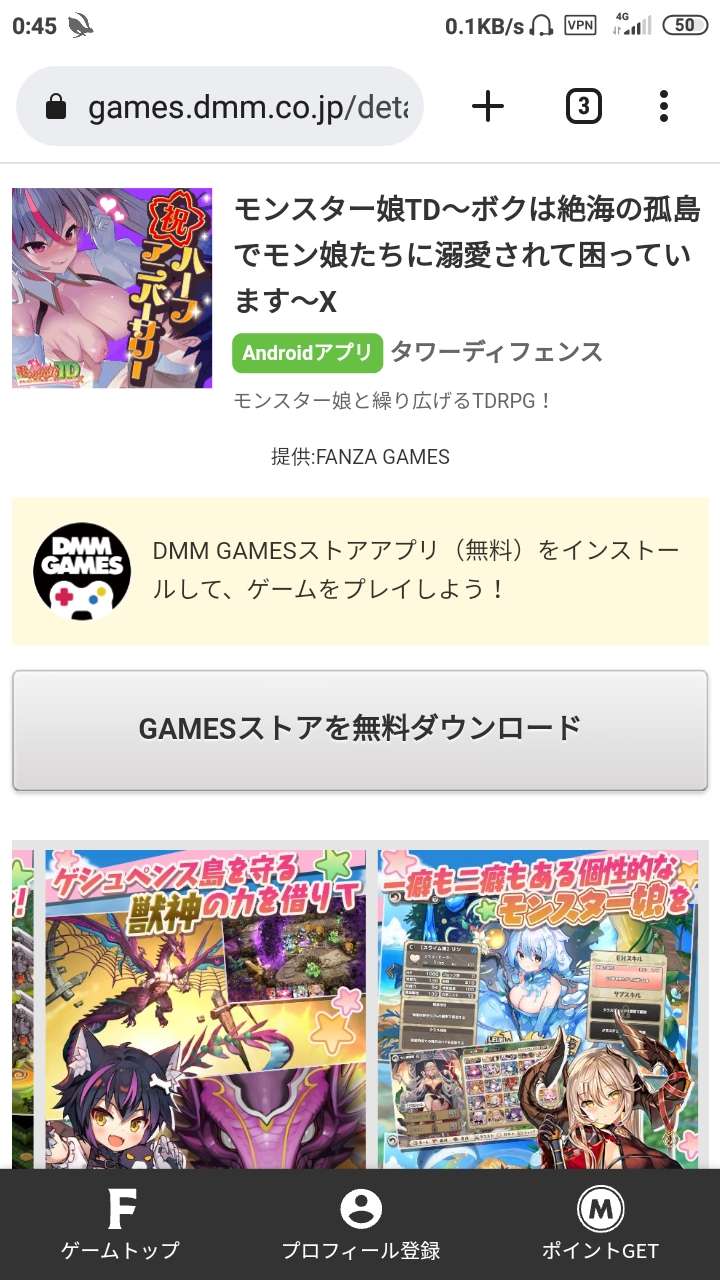This screenshot has width=720, height=1280.
Task: Open the tab switcher showing 3 tabs
Action: 583,106
